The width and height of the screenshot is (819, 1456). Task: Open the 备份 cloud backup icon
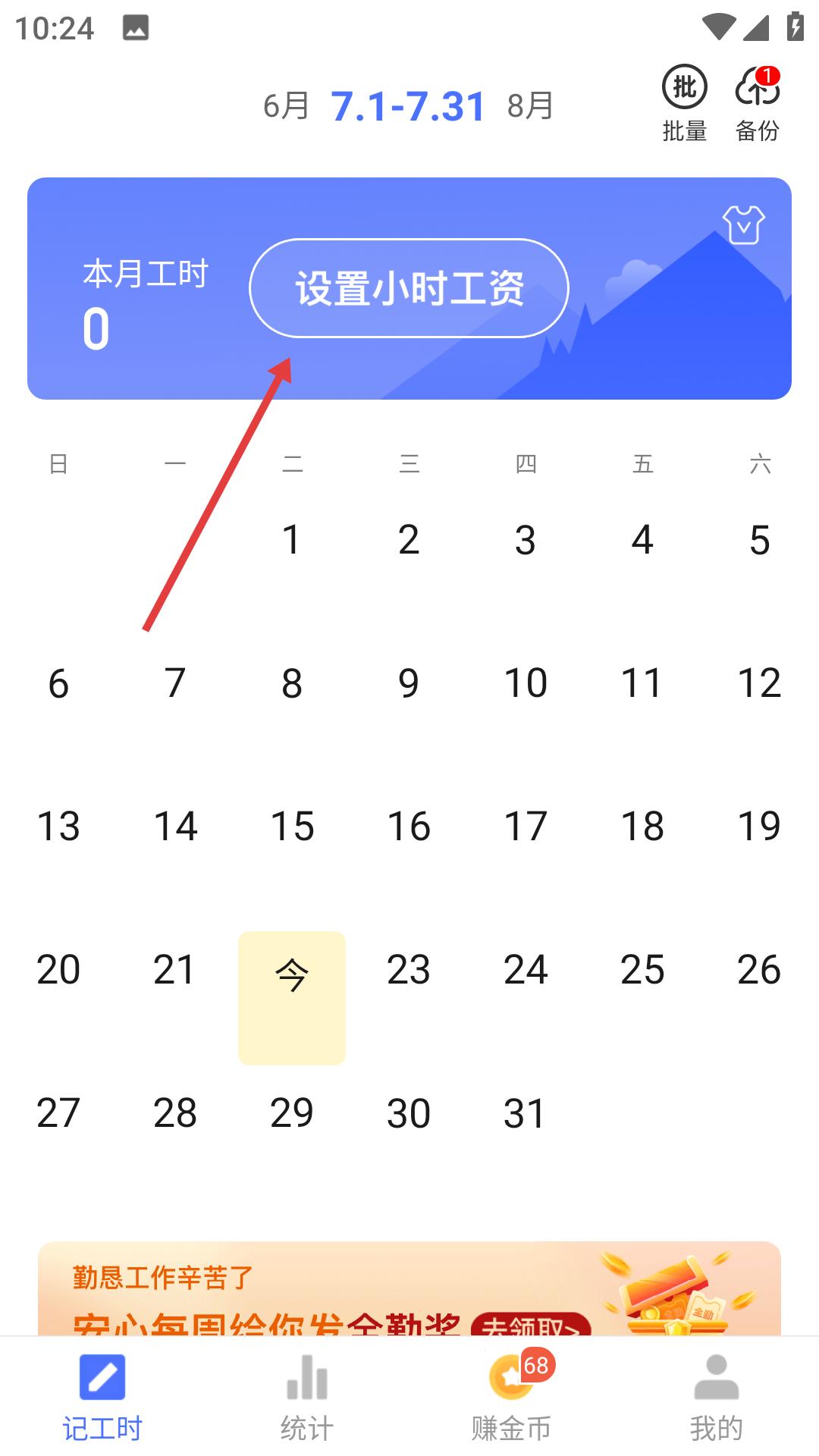[758, 104]
